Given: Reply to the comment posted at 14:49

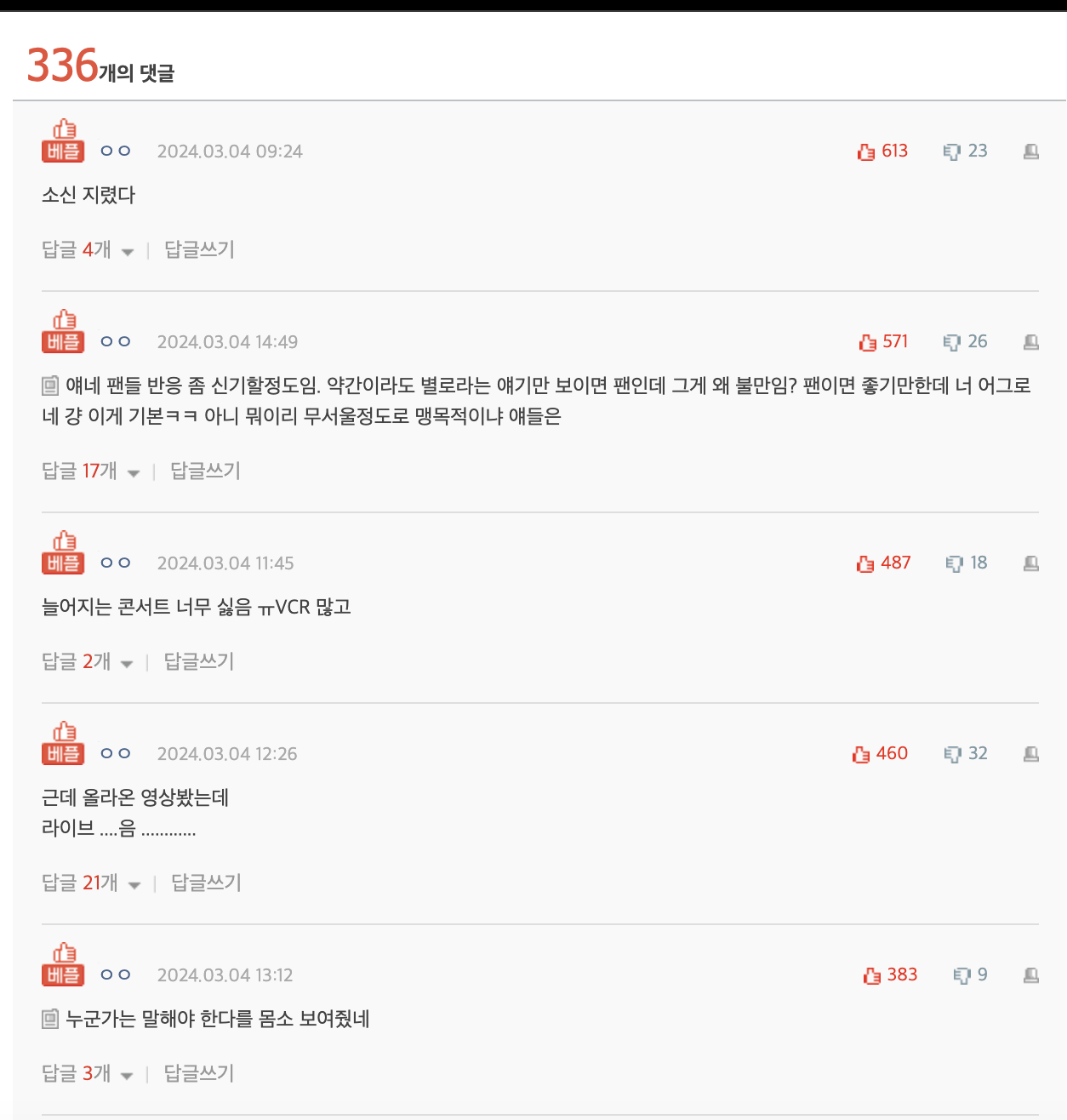Looking at the screenshot, I should coord(205,471).
